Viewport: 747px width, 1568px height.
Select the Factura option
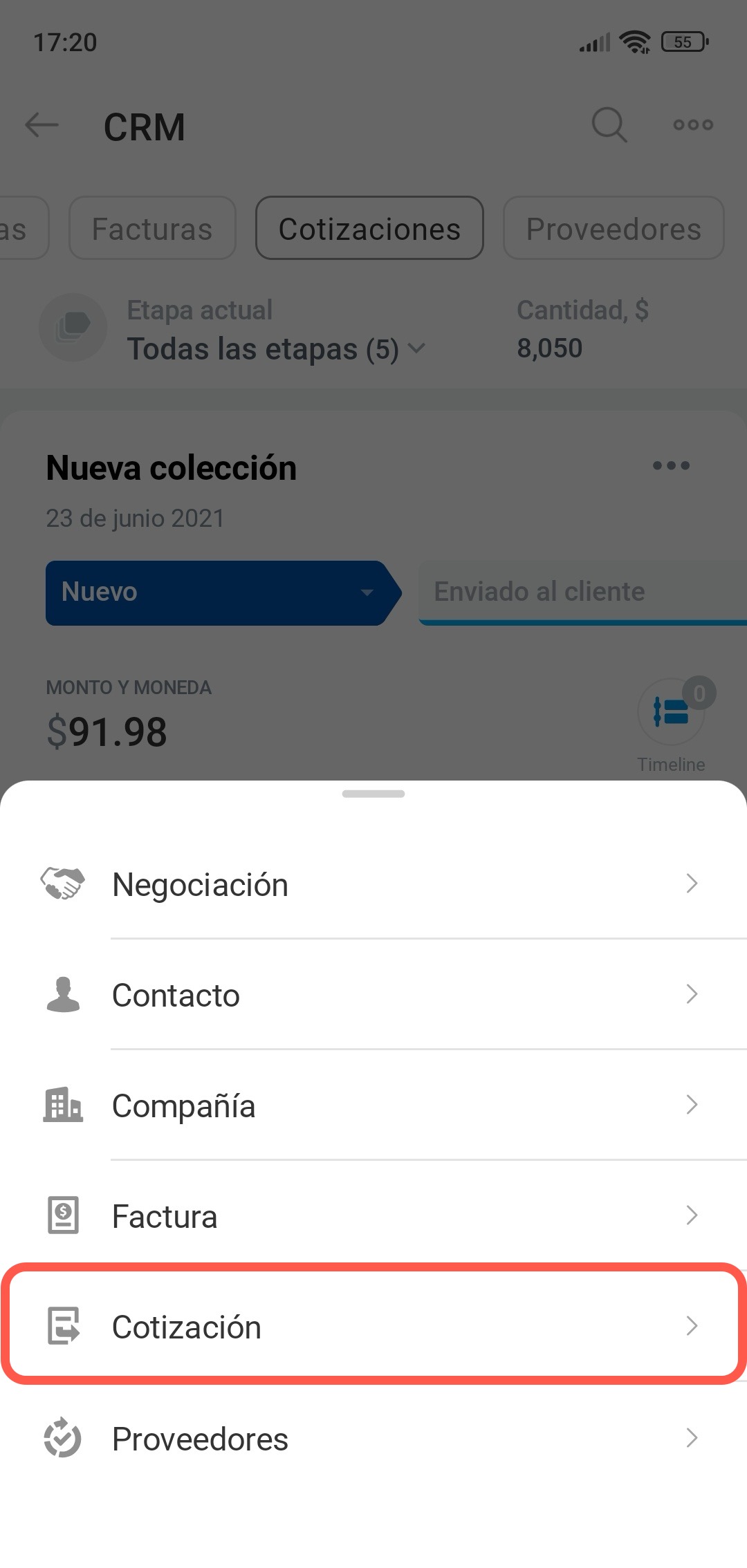pos(373,1217)
